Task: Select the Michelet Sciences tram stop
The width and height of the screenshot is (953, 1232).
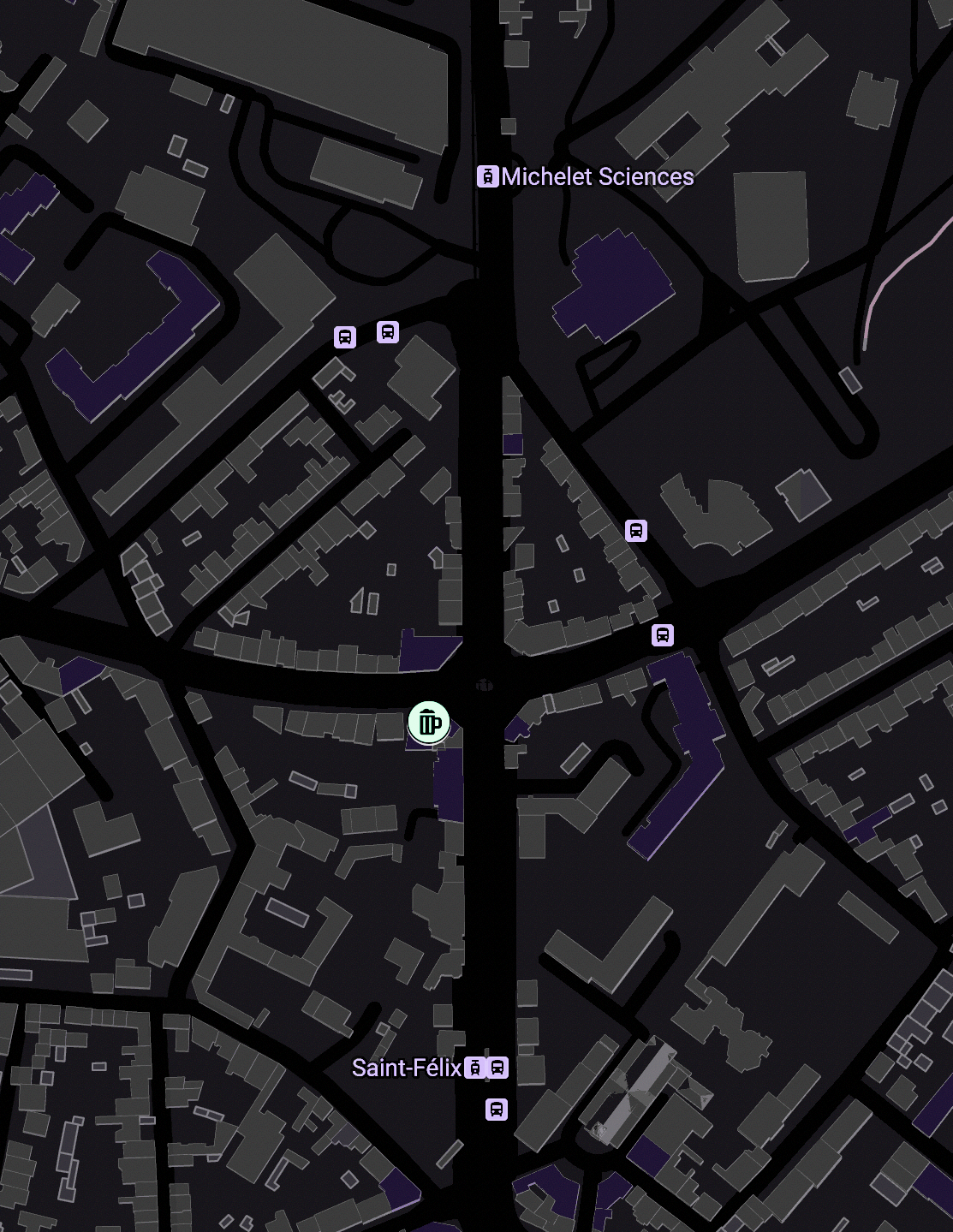Action: [488, 176]
